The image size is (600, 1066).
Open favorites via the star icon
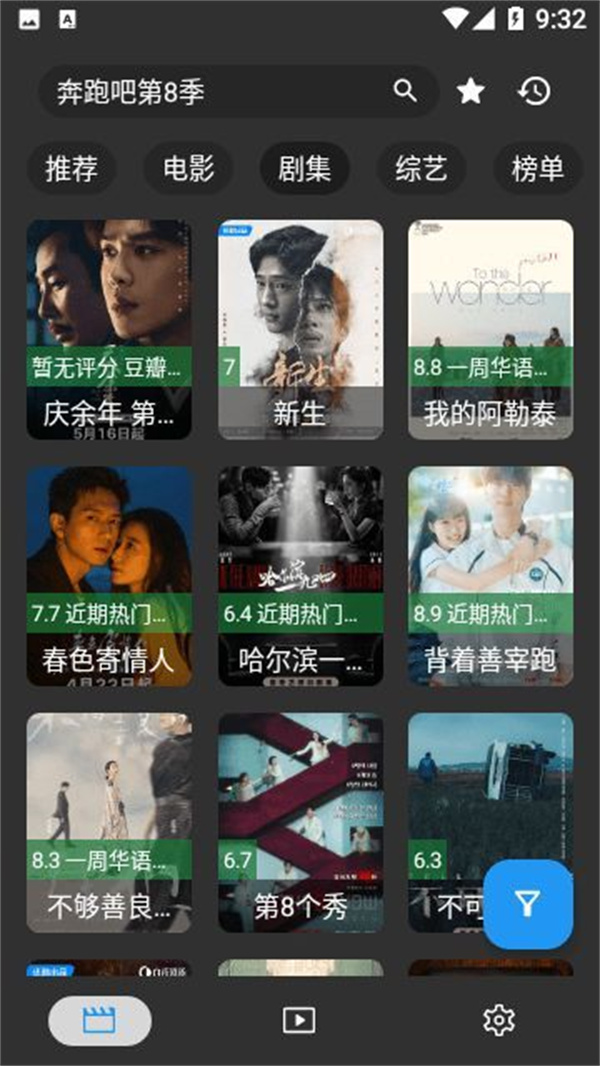(x=470, y=91)
